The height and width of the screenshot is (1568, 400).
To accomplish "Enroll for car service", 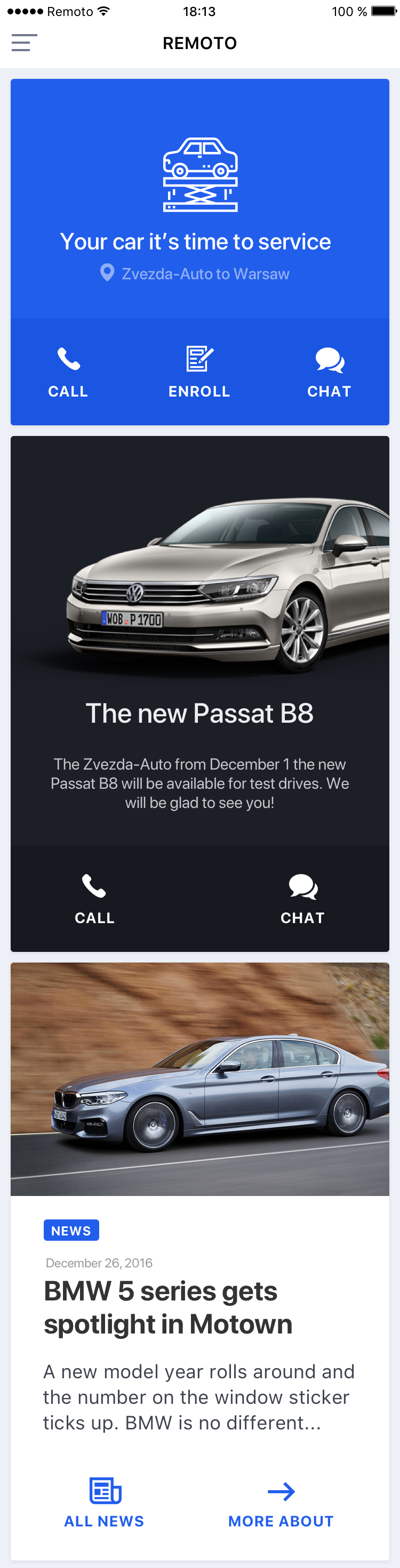I will pos(199,372).
